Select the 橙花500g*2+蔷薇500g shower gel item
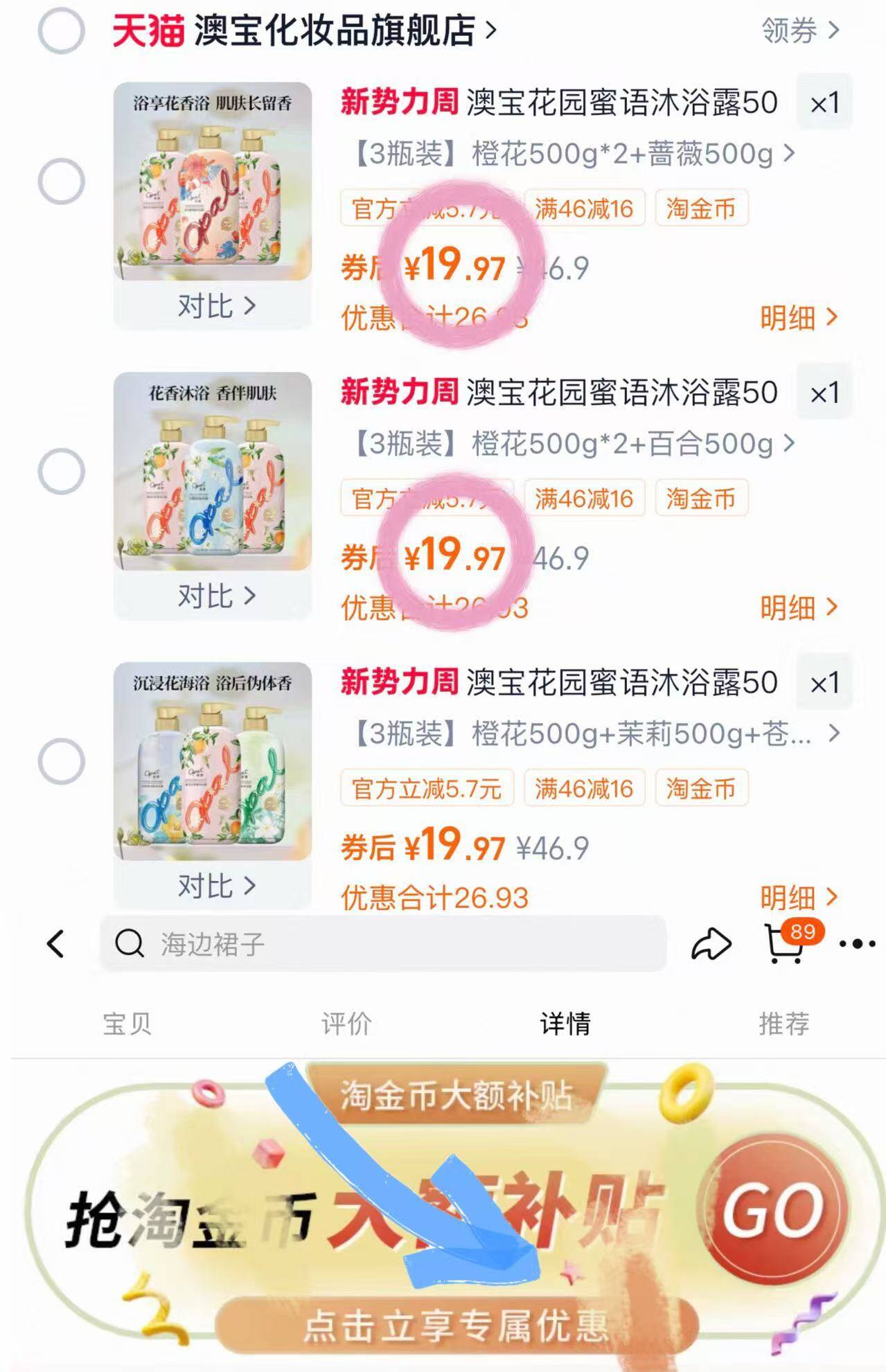 [x=61, y=181]
